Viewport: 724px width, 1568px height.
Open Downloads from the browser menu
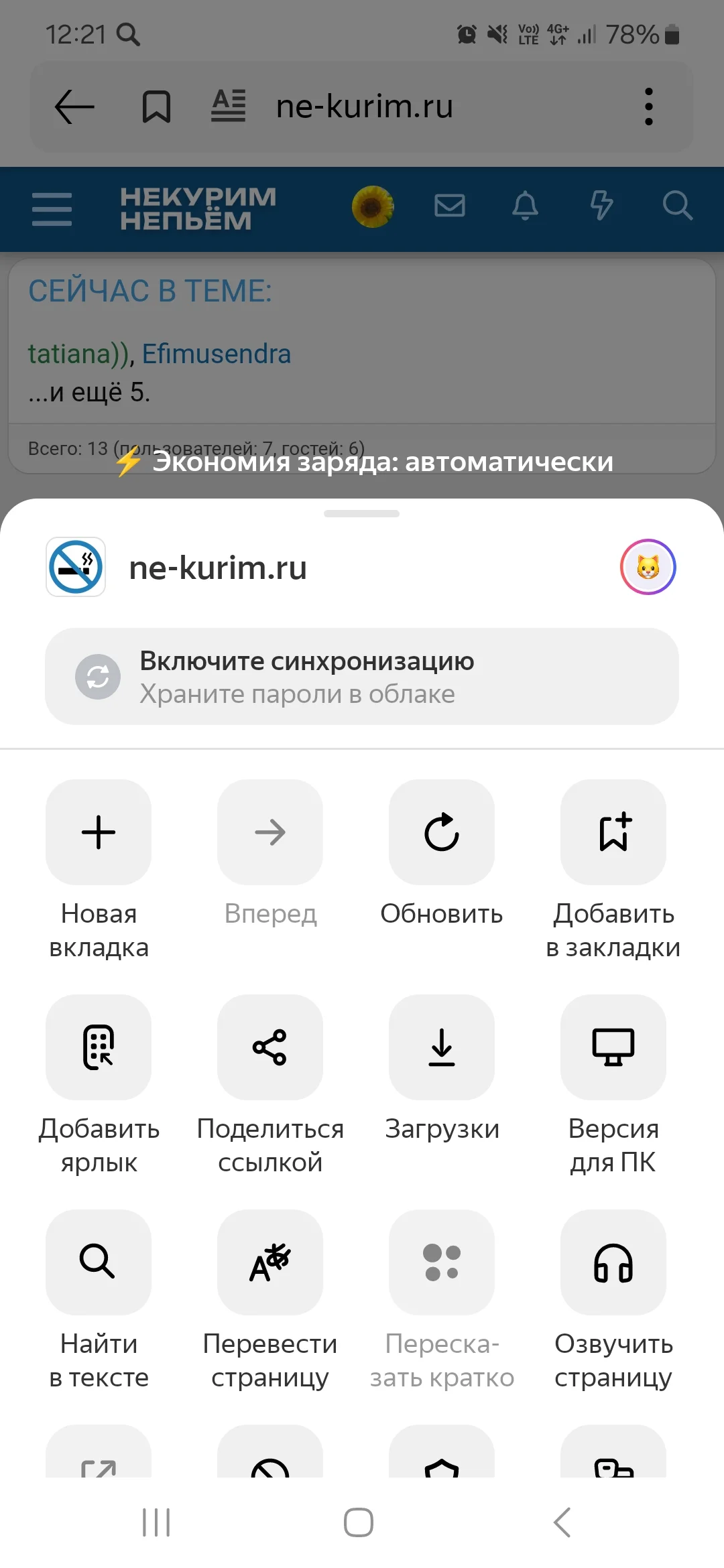click(x=440, y=1048)
